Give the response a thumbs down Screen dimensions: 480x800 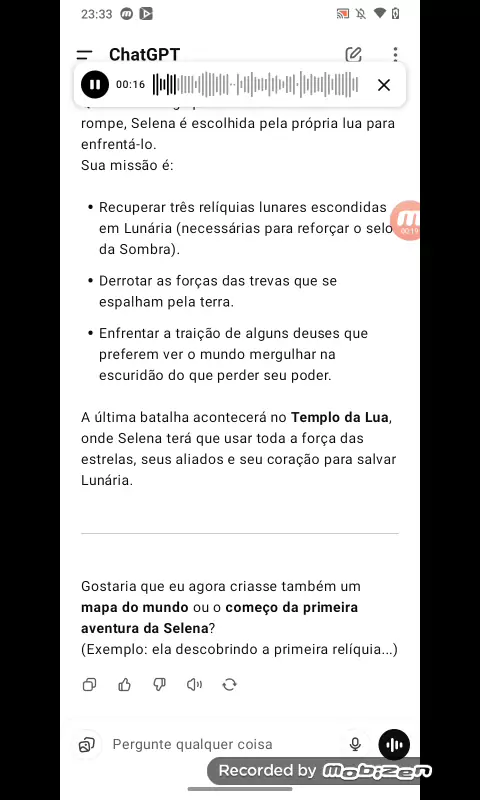[160, 685]
